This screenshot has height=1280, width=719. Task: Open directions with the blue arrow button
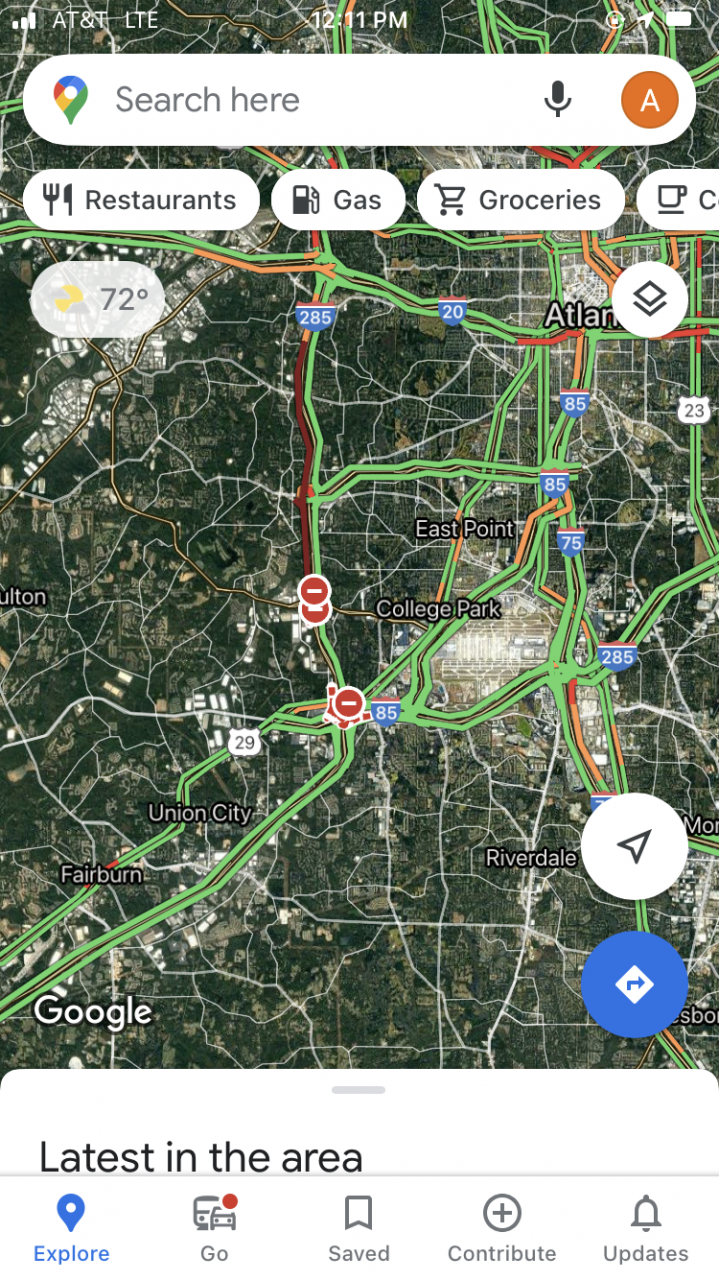(x=634, y=984)
